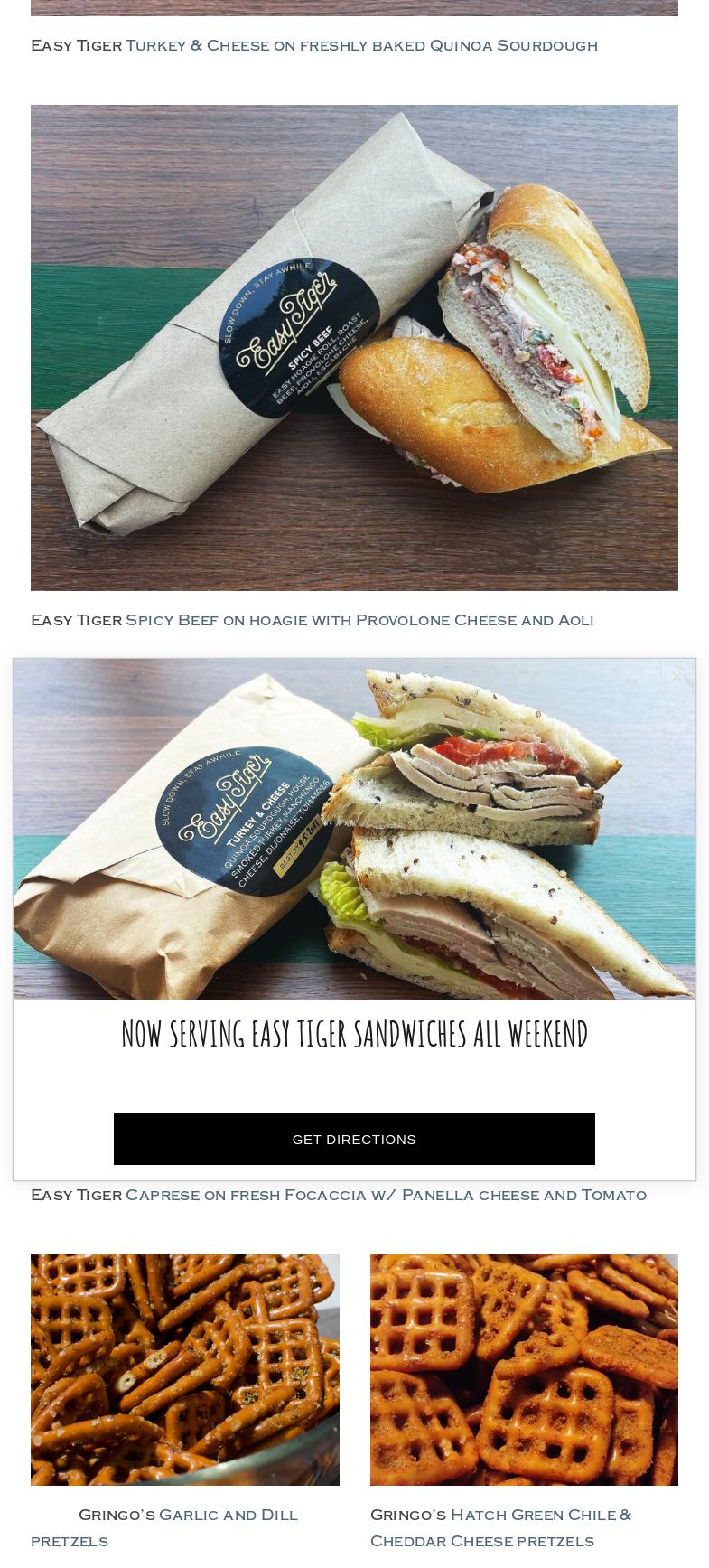Image resolution: width=709 pixels, height=1568 pixels.
Task: Dismiss the Easy Tiger sandwiches popup
Action: (x=676, y=676)
